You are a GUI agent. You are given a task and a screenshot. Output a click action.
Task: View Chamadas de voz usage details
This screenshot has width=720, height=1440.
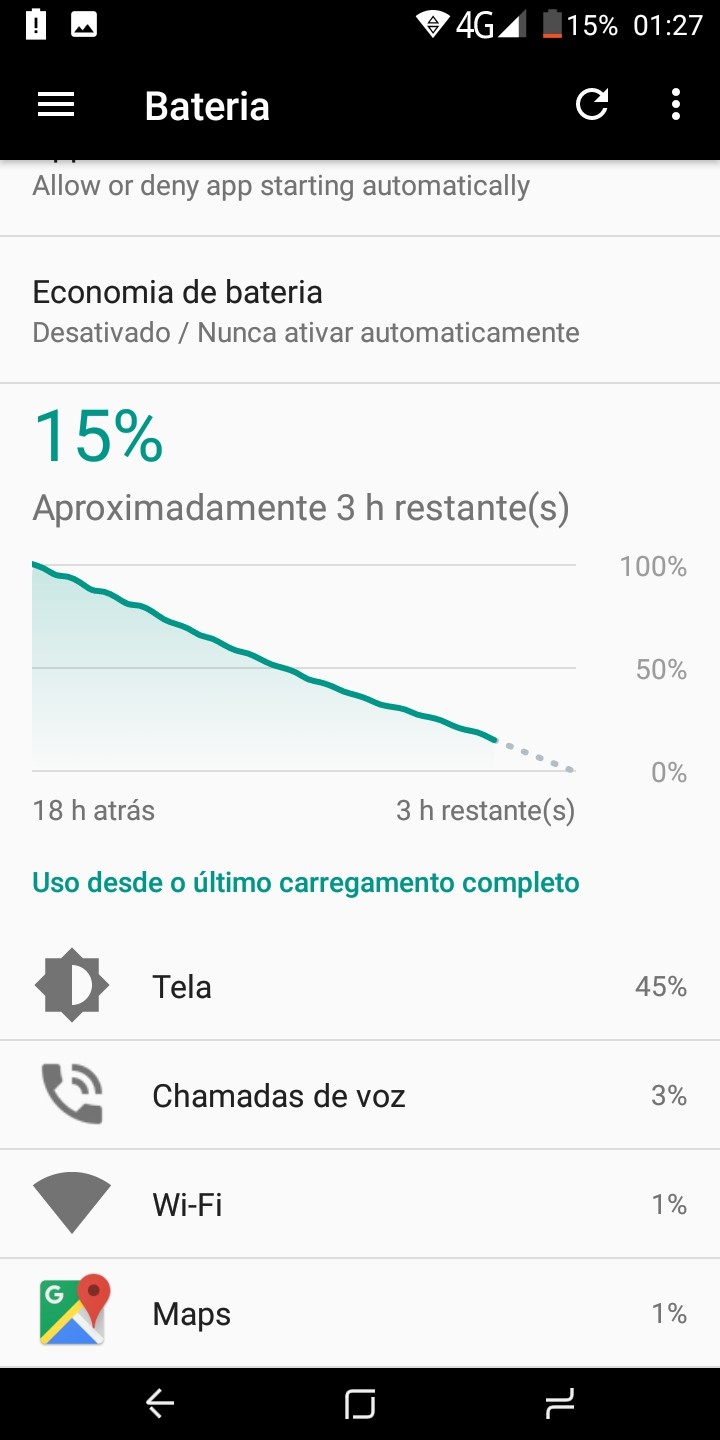[x=360, y=1095]
